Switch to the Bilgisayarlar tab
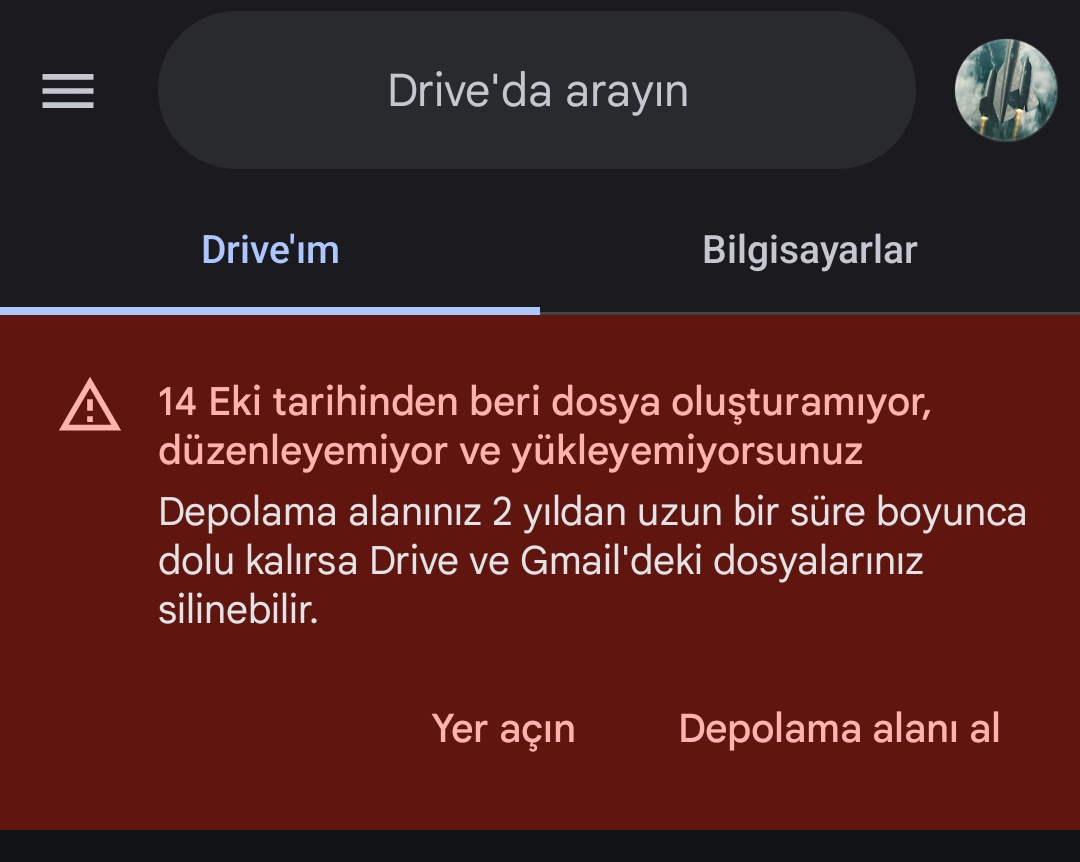1080x862 pixels. pos(809,250)
